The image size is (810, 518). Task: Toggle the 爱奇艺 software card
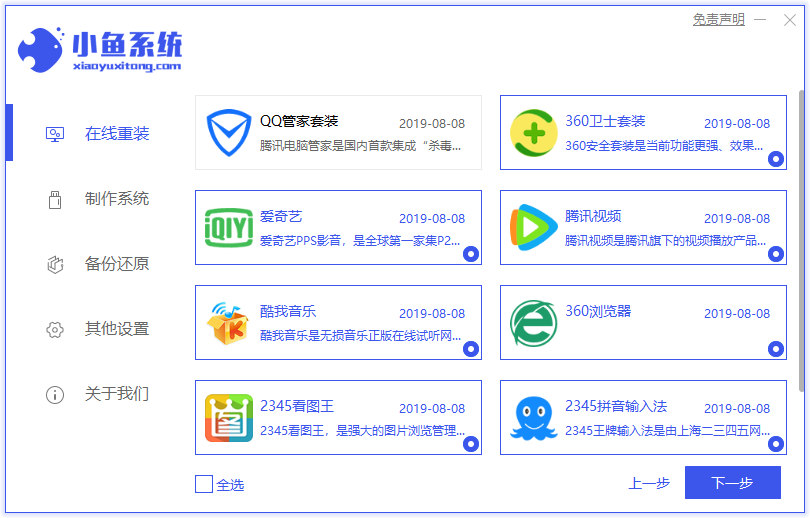[x=338, y=228]
